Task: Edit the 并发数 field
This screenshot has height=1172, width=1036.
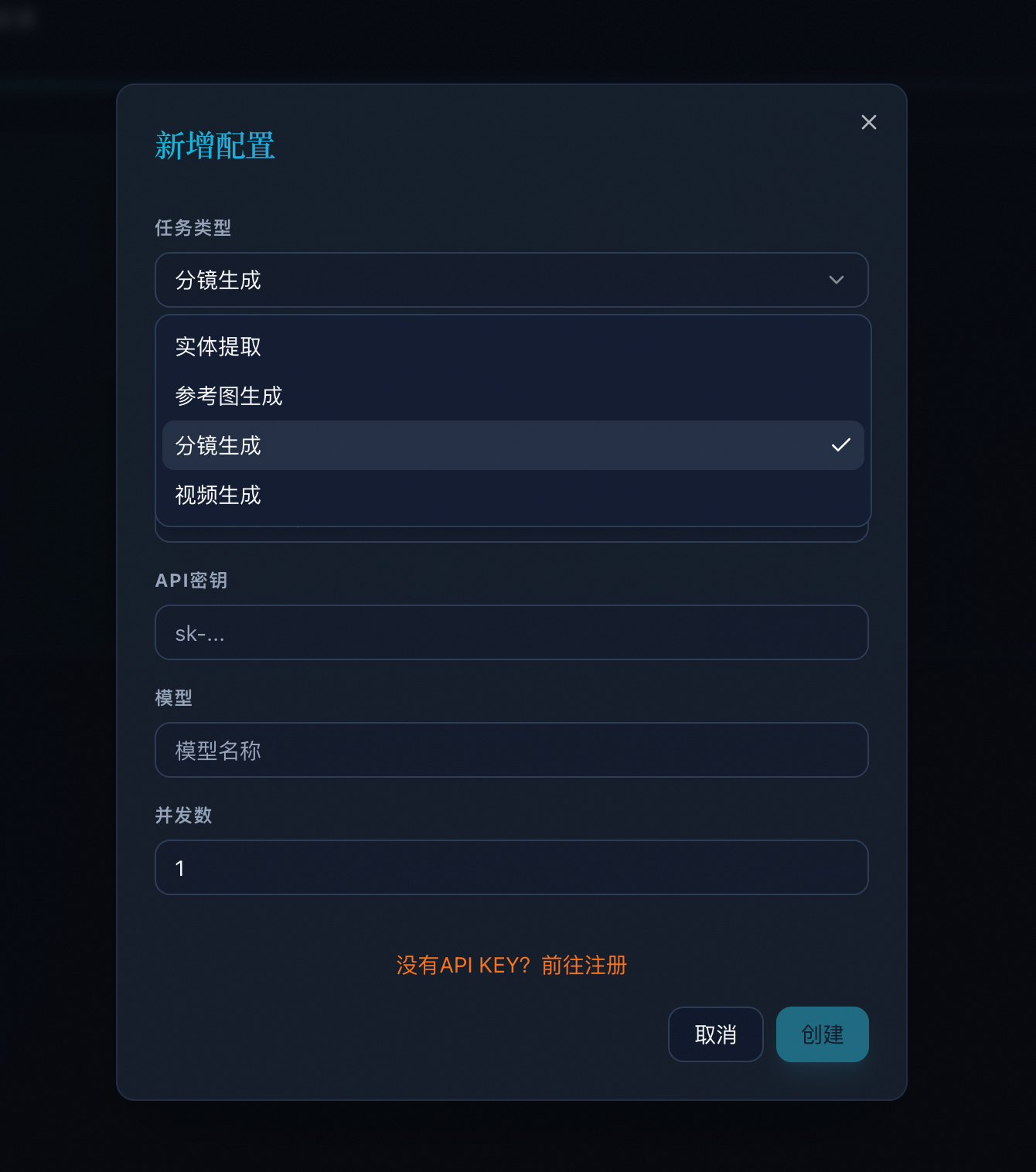Action: (x=511, y=867)
